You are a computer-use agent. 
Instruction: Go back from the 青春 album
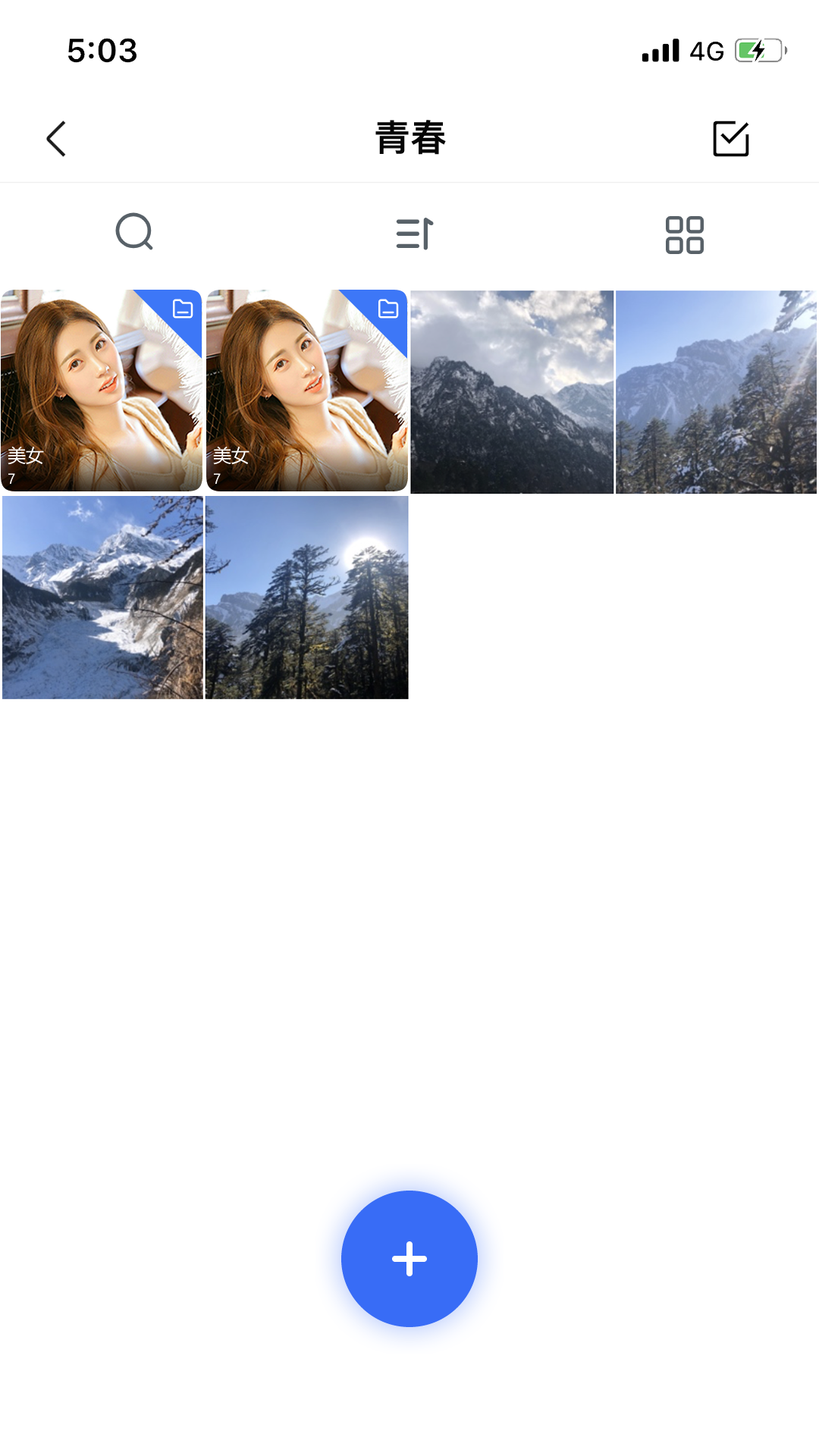[x=57, y=139]
